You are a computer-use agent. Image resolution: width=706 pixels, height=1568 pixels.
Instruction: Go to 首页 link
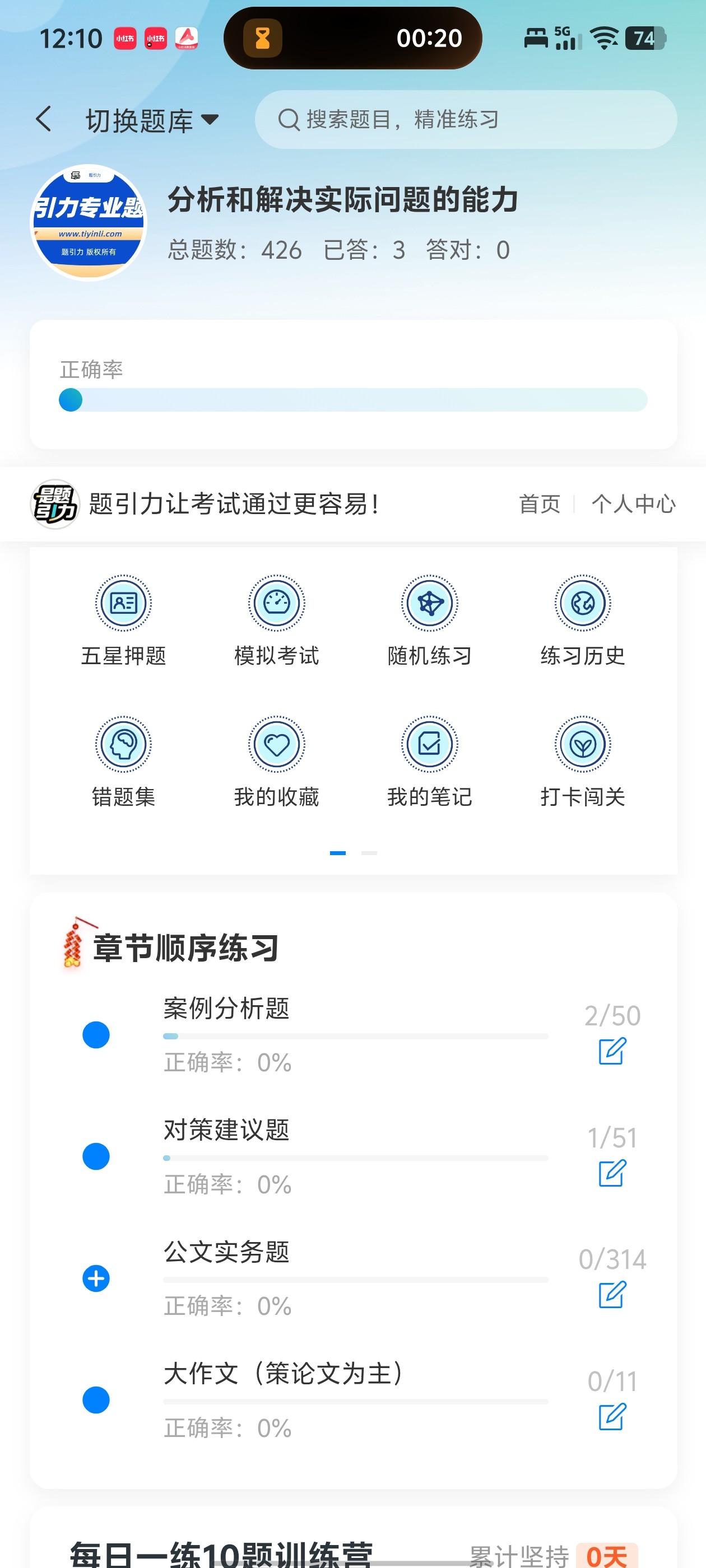point(539,504)
